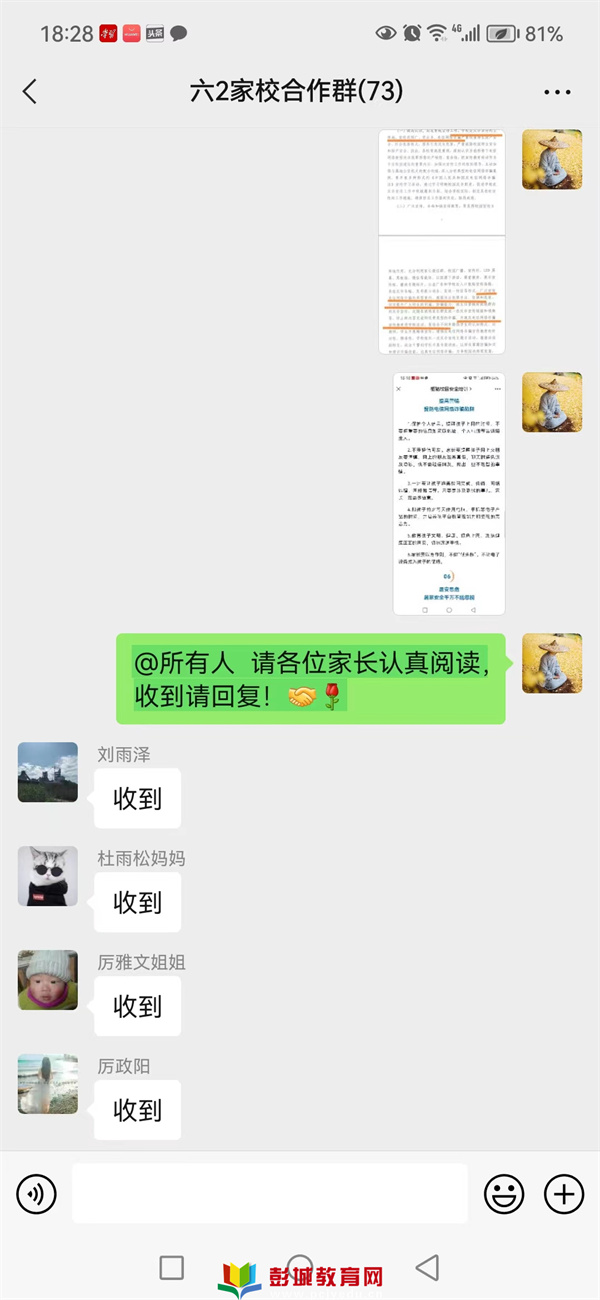Go back from the group chat

click(30, 92)
